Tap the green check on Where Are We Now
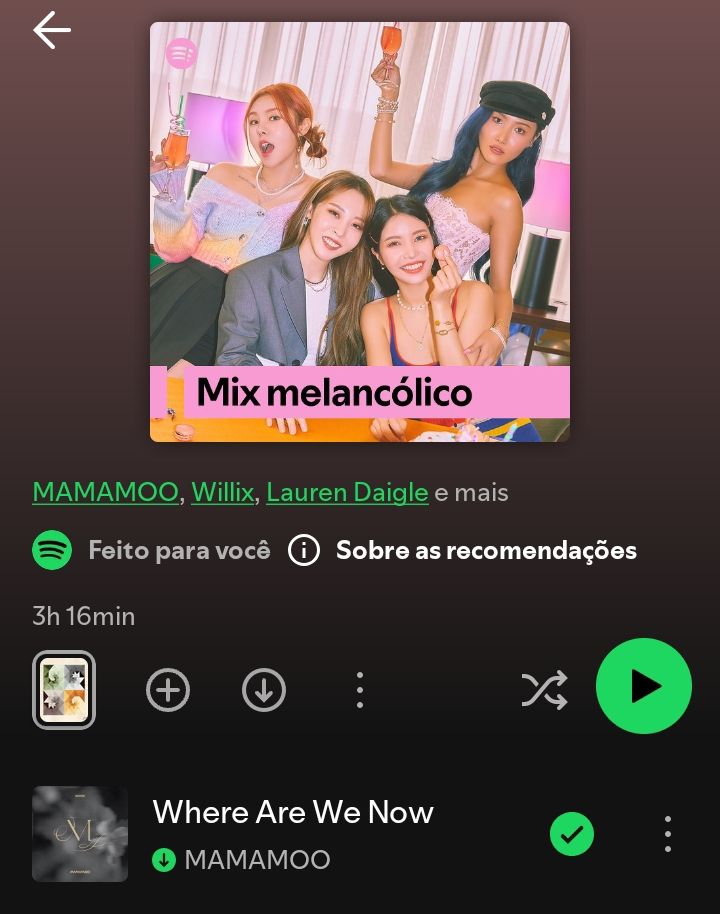Image resolution: width=720 pixels, height=914 pixels. [x=572, y=834]
